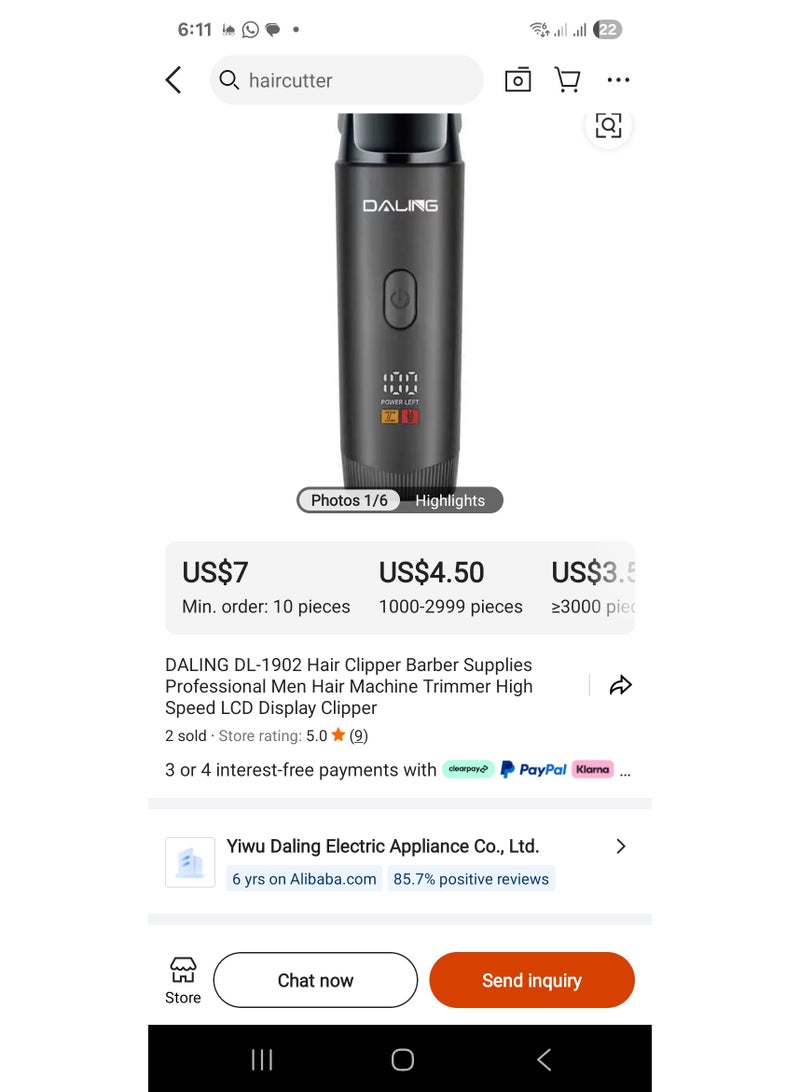800x1092 pixels.
Task: Tap the image zoom search icon on photo
Action: coord(608,126)
